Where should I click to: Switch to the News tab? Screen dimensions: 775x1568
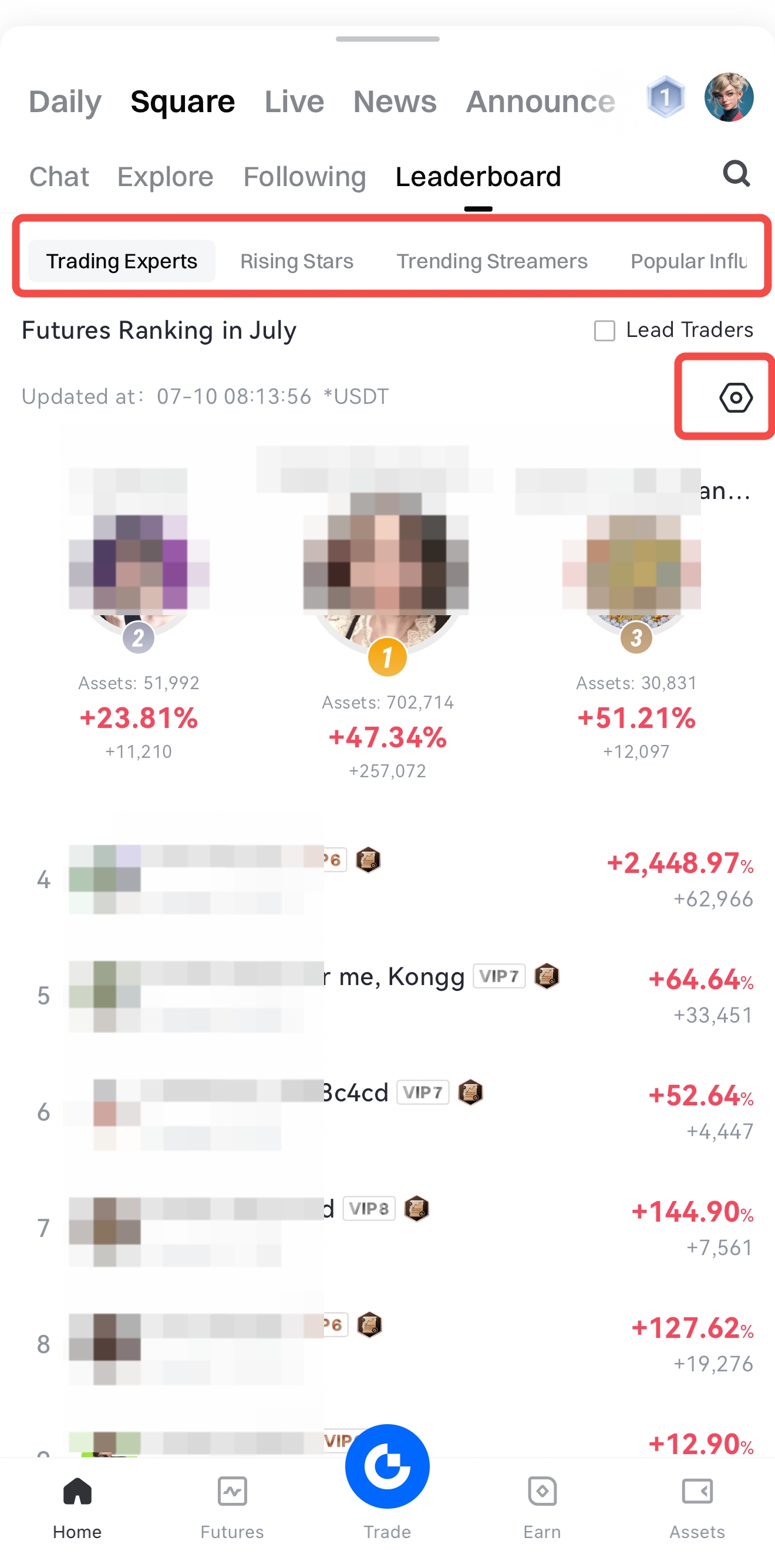[395, 102]
